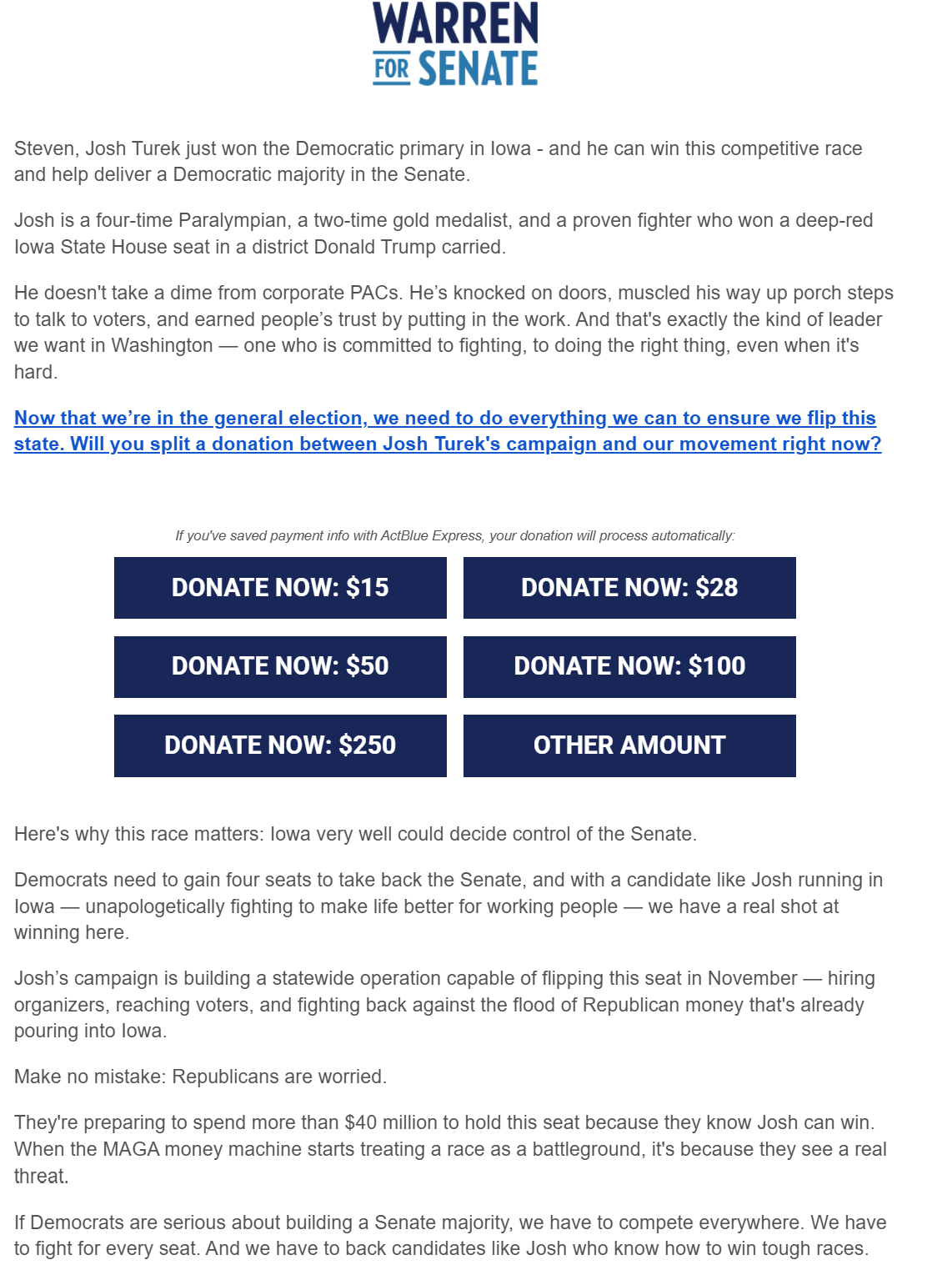Donate $15 now
The image size is (952, 1270).
click(280, 588)
